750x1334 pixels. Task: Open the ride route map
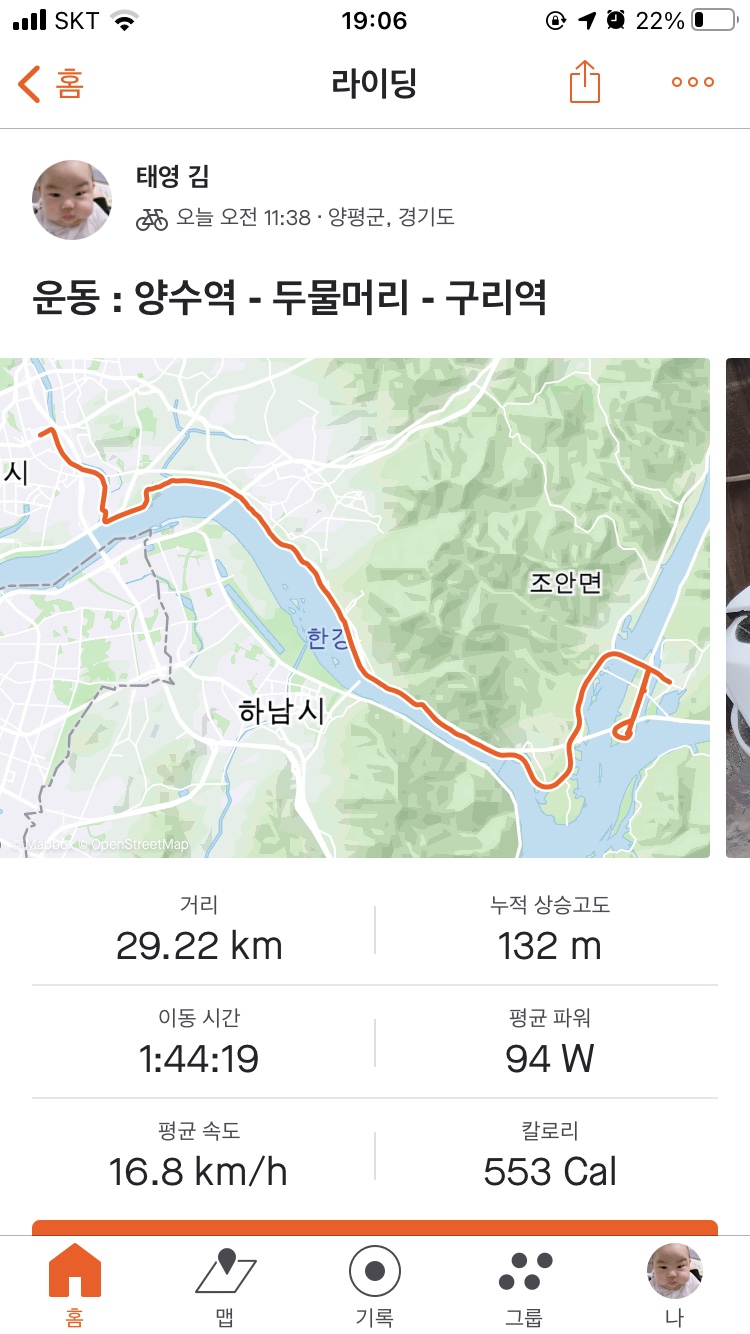(x=355, y=607)
